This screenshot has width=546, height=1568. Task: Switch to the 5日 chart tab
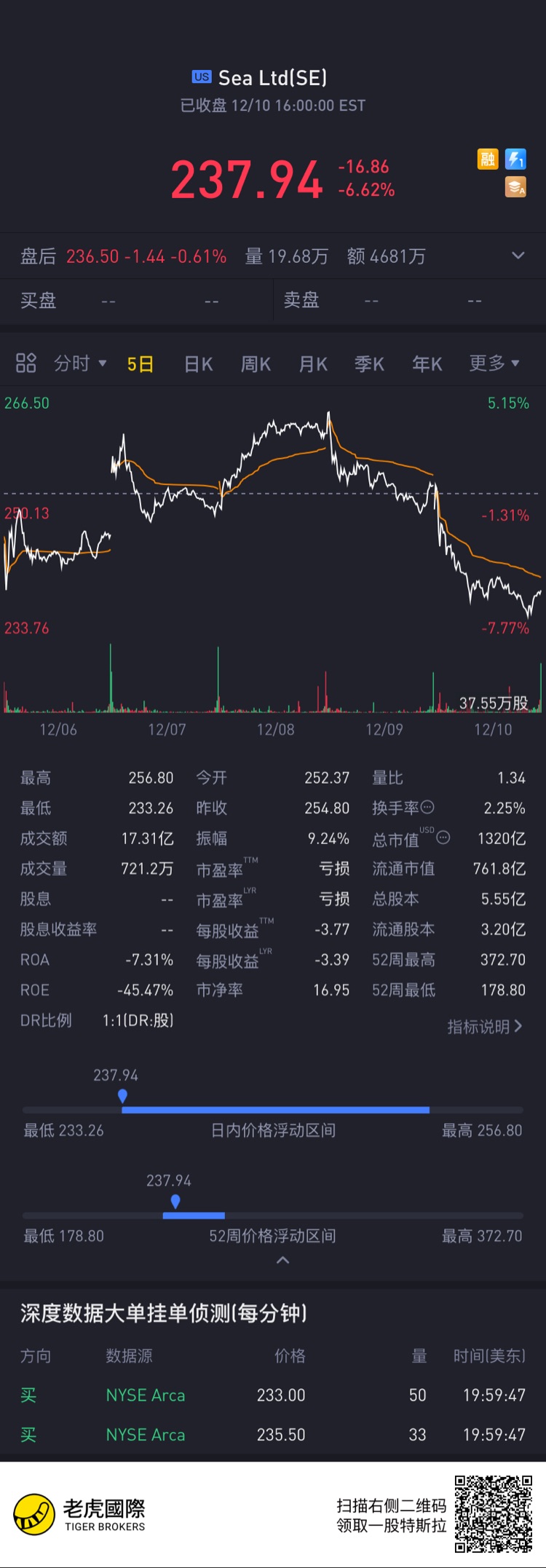140,363
